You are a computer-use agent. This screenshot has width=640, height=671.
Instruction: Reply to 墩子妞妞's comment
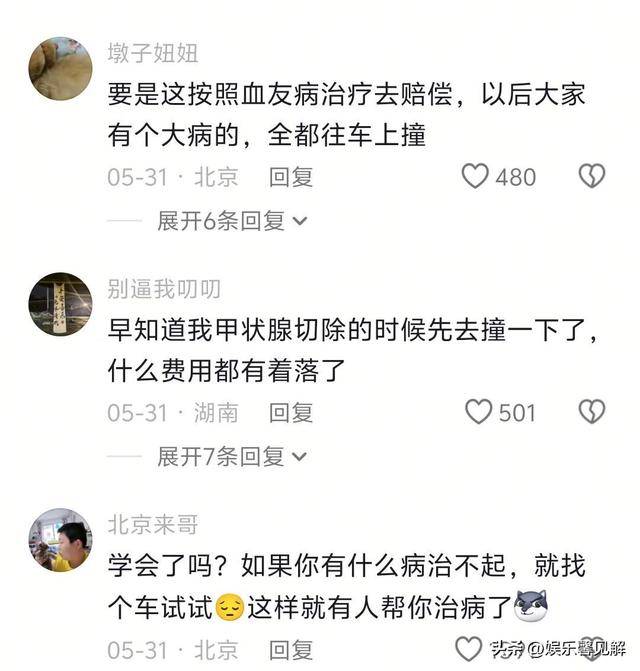coord(291,177)
